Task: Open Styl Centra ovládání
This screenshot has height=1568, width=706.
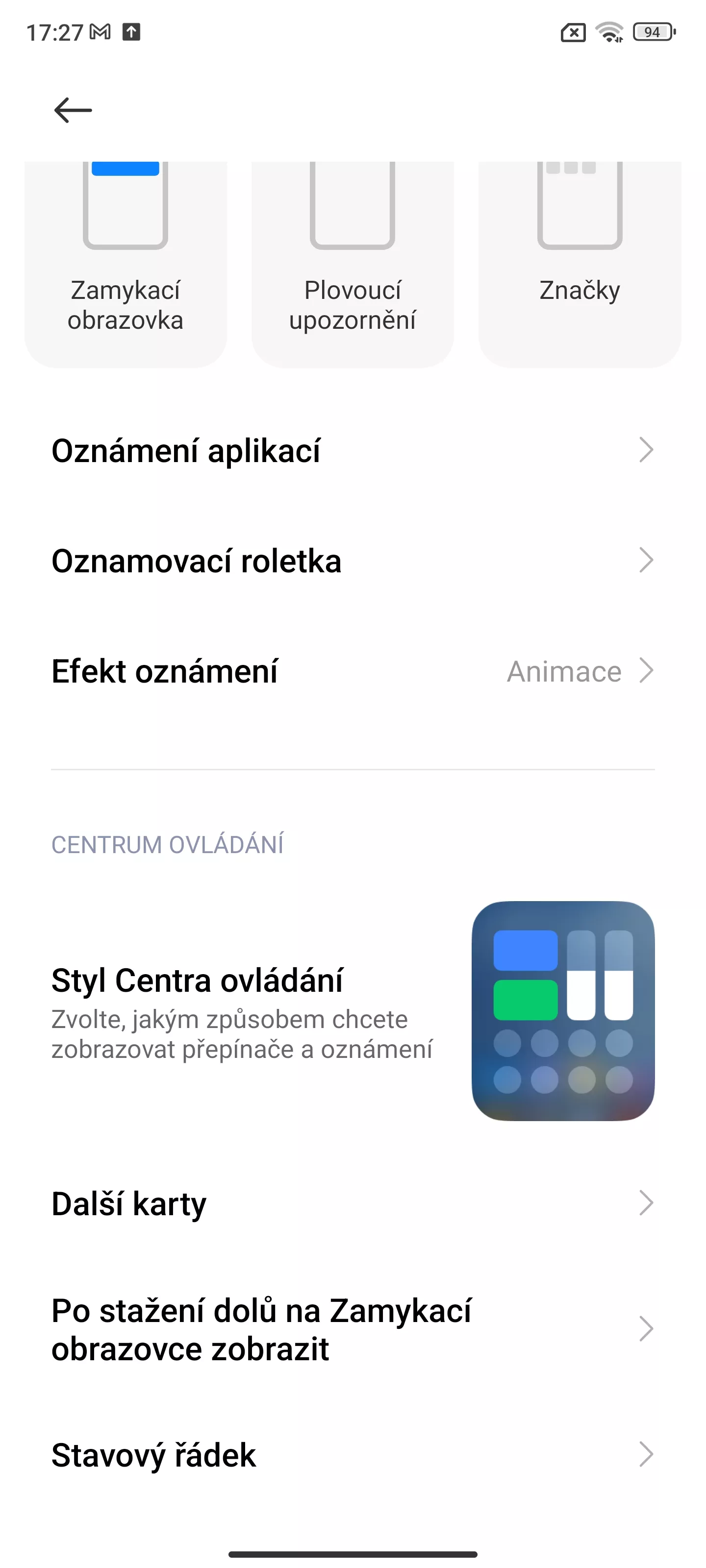Action: point(353,1010)
